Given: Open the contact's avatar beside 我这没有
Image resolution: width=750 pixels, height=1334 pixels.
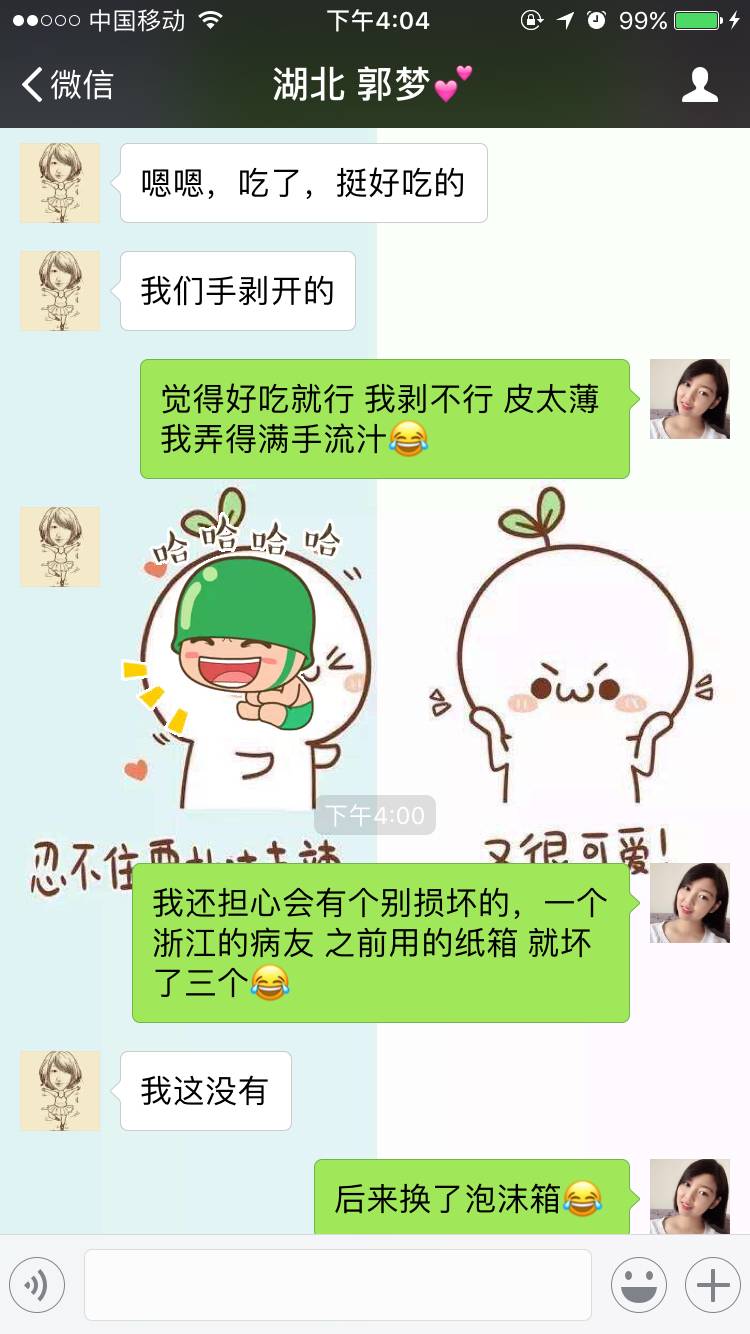Looking at the screenshot, I should [60, 1090].
